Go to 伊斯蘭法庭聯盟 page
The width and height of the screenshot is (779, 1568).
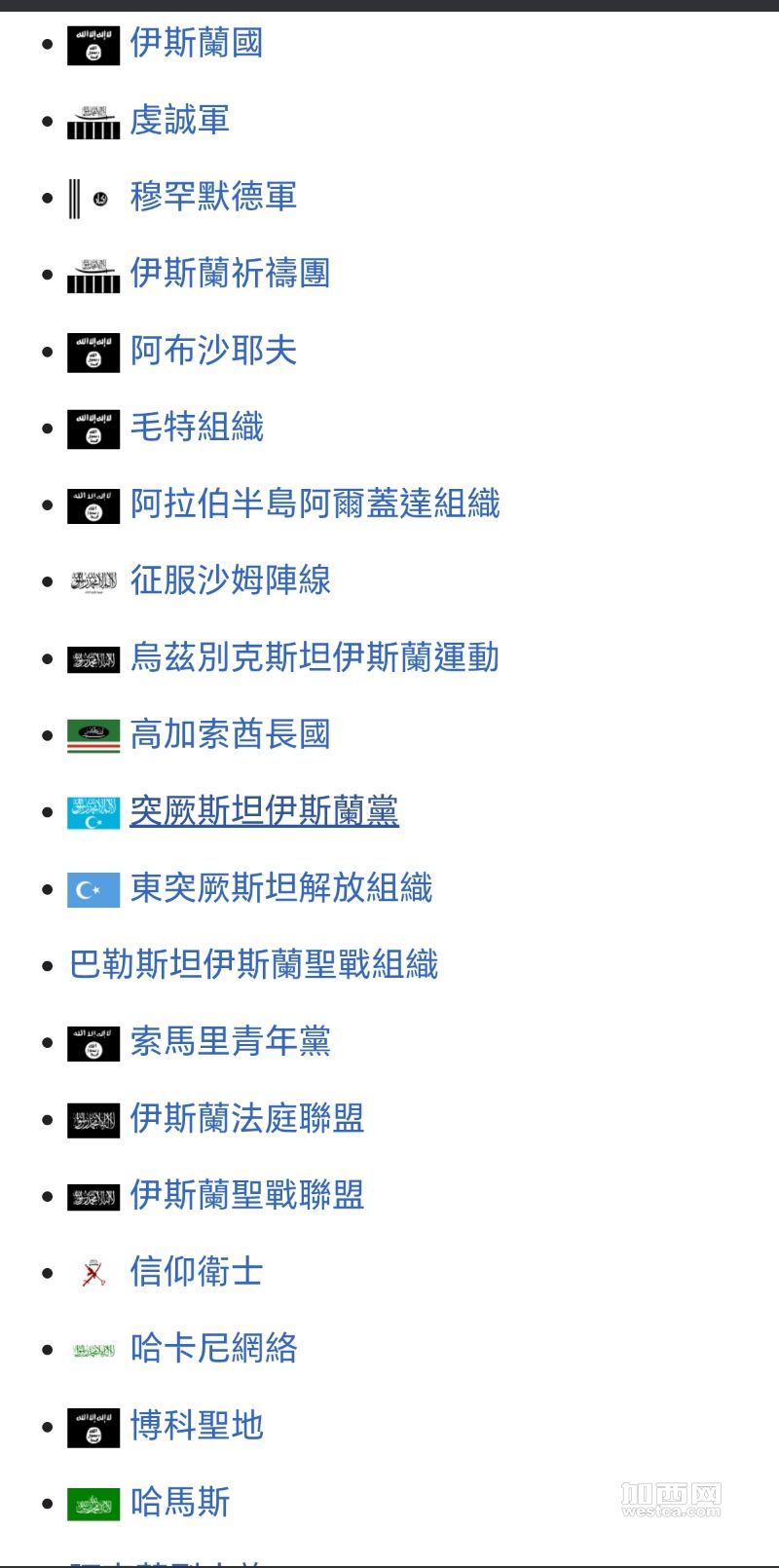click(x=246, y=1119)
